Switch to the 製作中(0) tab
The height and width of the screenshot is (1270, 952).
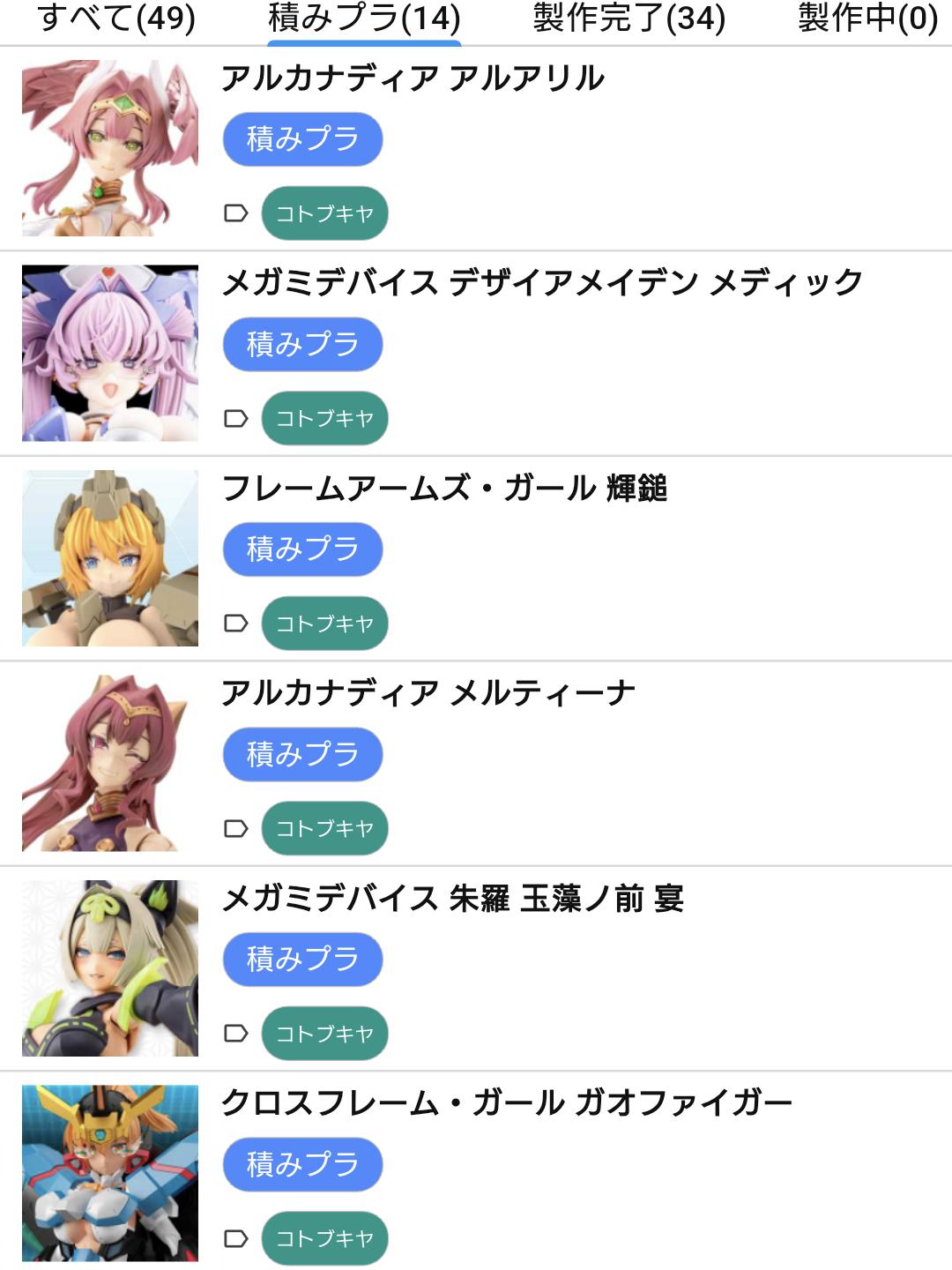click(867, 19)
